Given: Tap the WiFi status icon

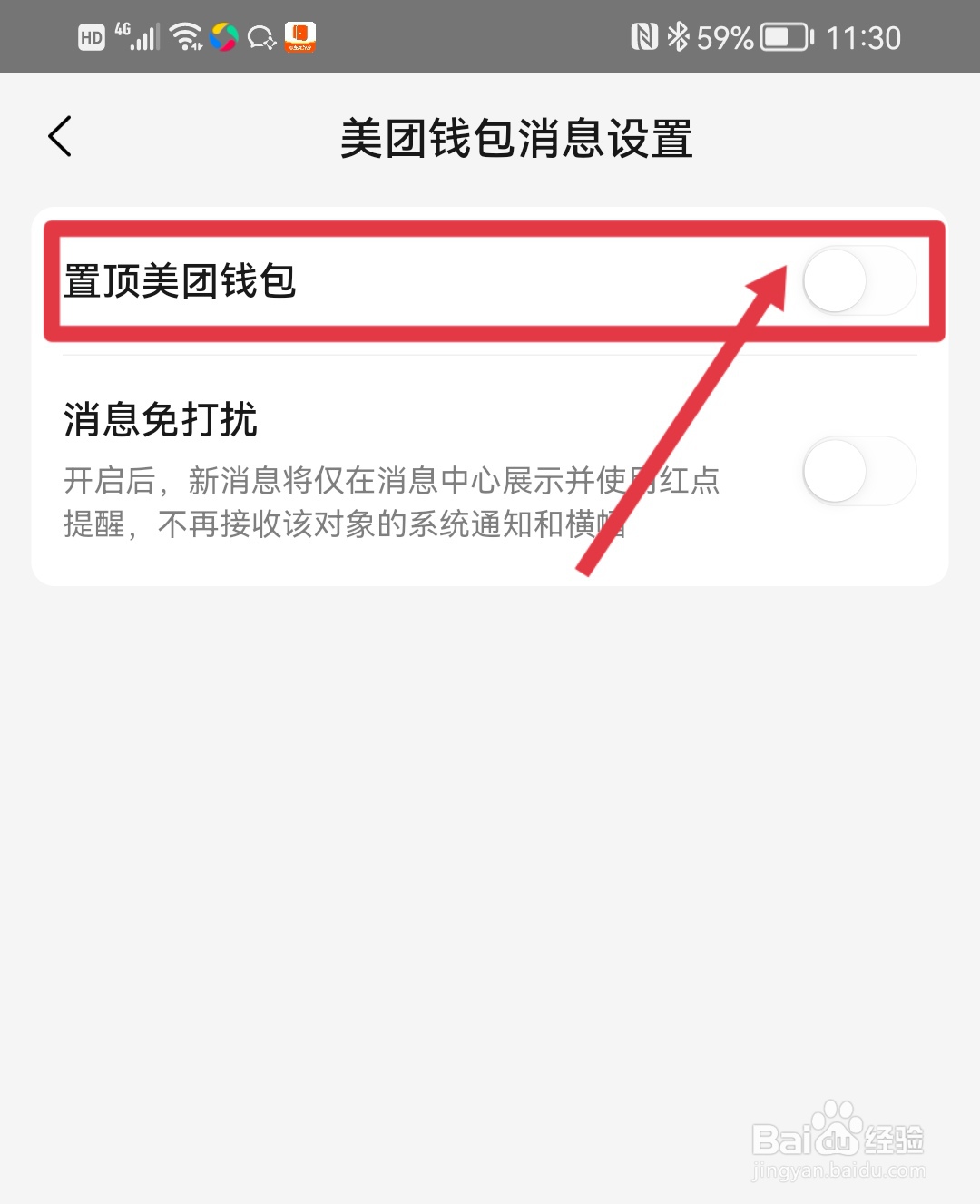Looking at the screenshot, I should tap(188, 36).
